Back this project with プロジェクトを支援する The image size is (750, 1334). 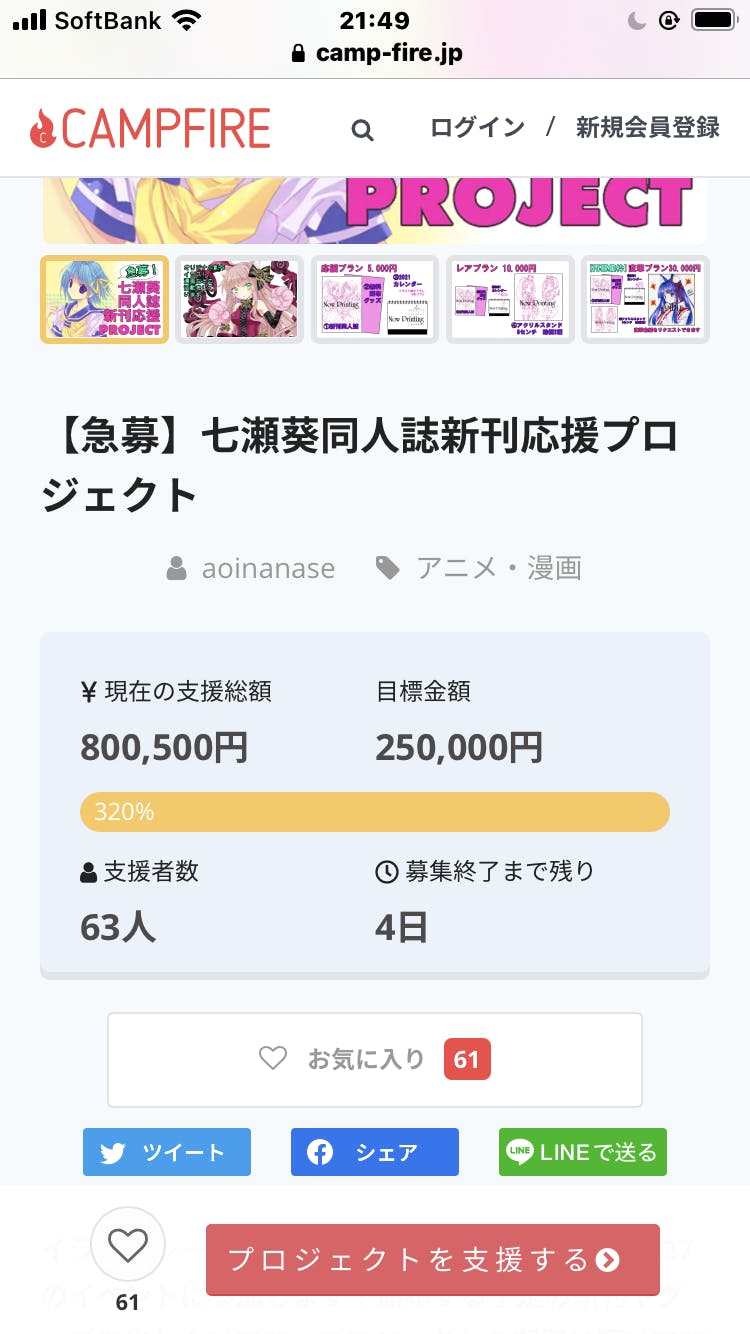(x=433, y=1260)
